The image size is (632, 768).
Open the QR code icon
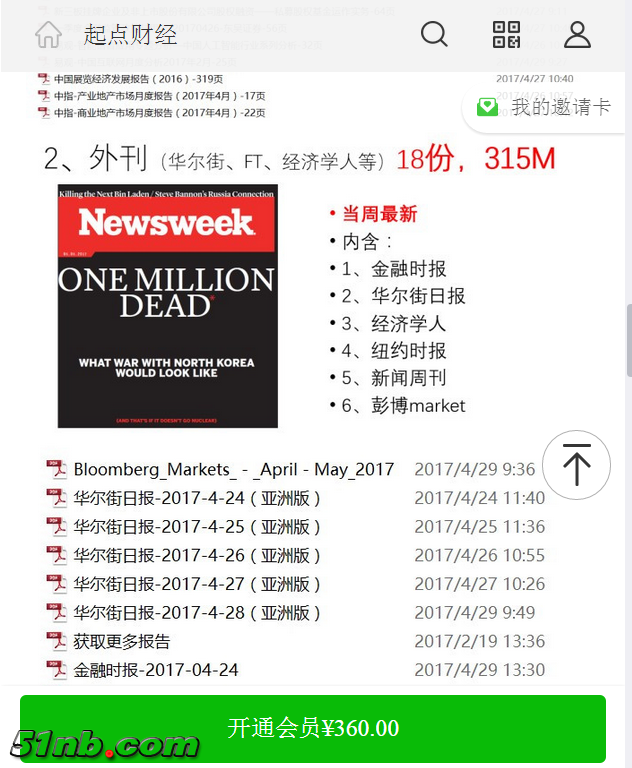(x=507, y=35)
